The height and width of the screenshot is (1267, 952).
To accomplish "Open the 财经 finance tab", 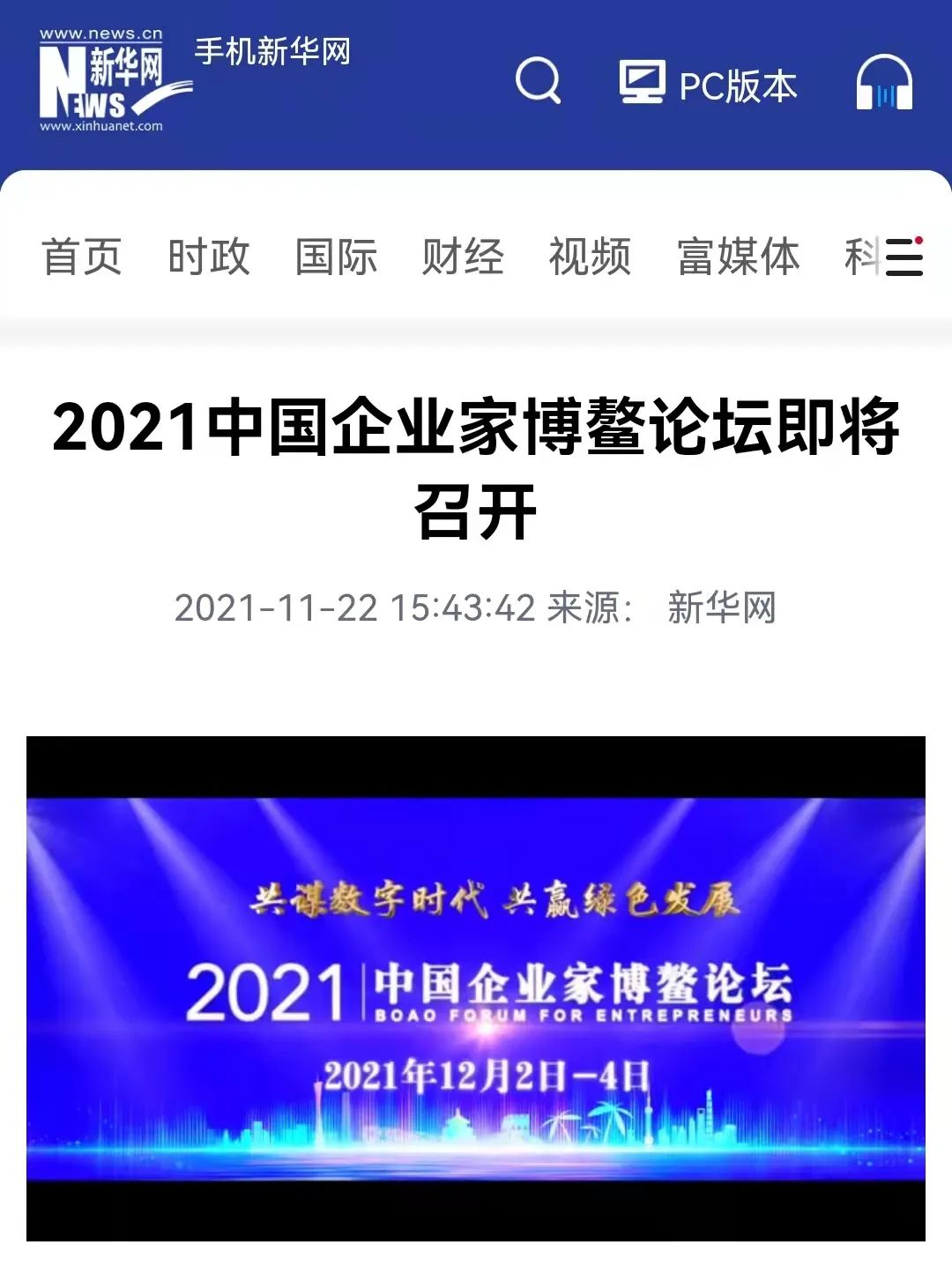I will [x=463, y=257].
